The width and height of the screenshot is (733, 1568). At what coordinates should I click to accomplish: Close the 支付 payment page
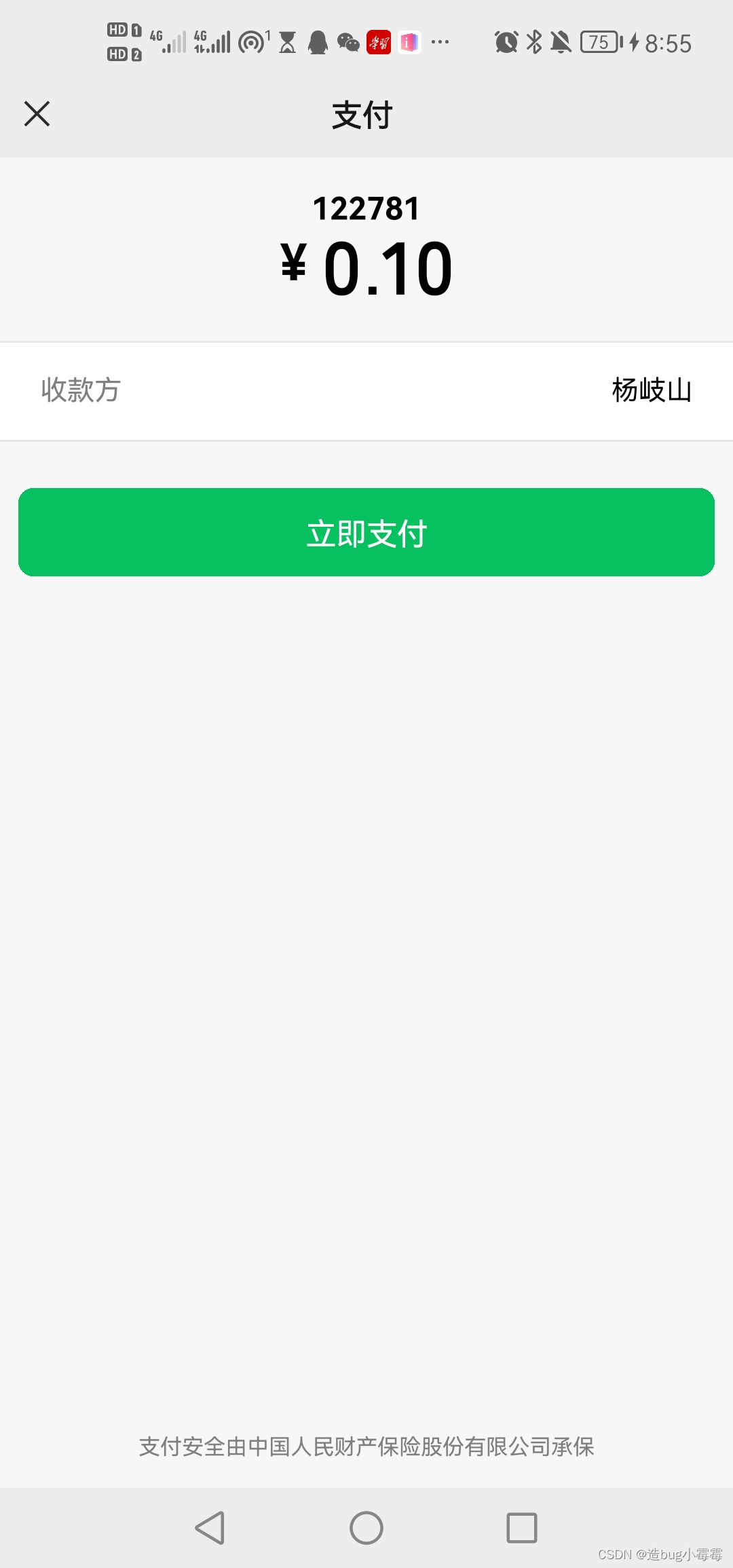coord(37,114)
